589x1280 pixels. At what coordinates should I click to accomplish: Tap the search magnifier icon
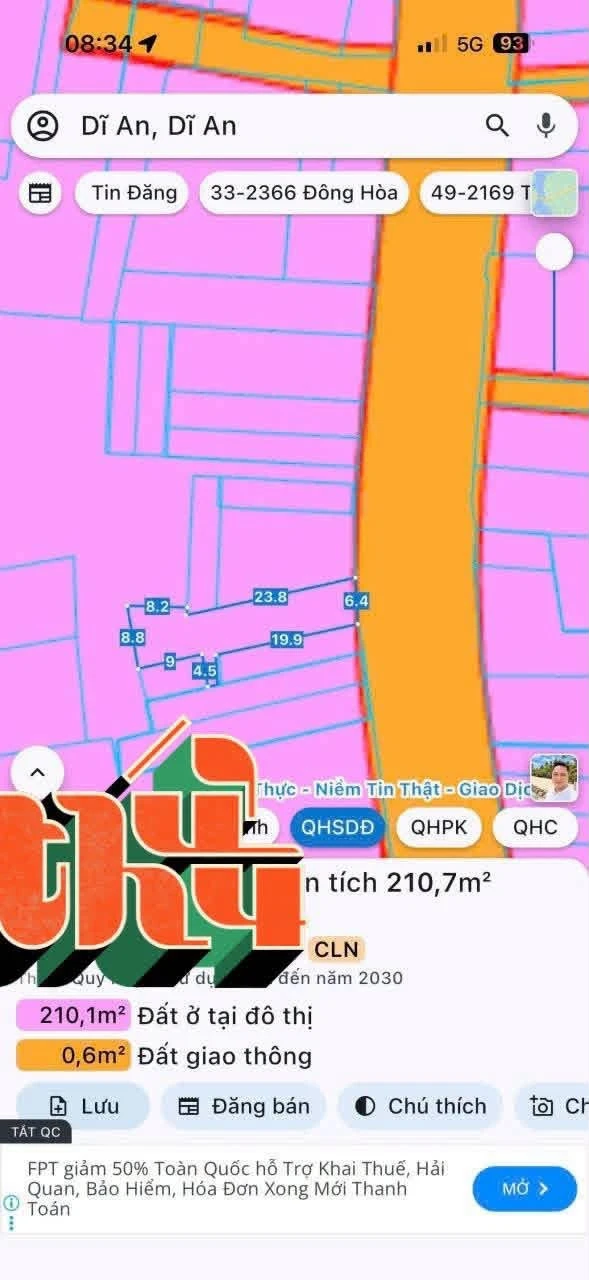pos(497,125)
